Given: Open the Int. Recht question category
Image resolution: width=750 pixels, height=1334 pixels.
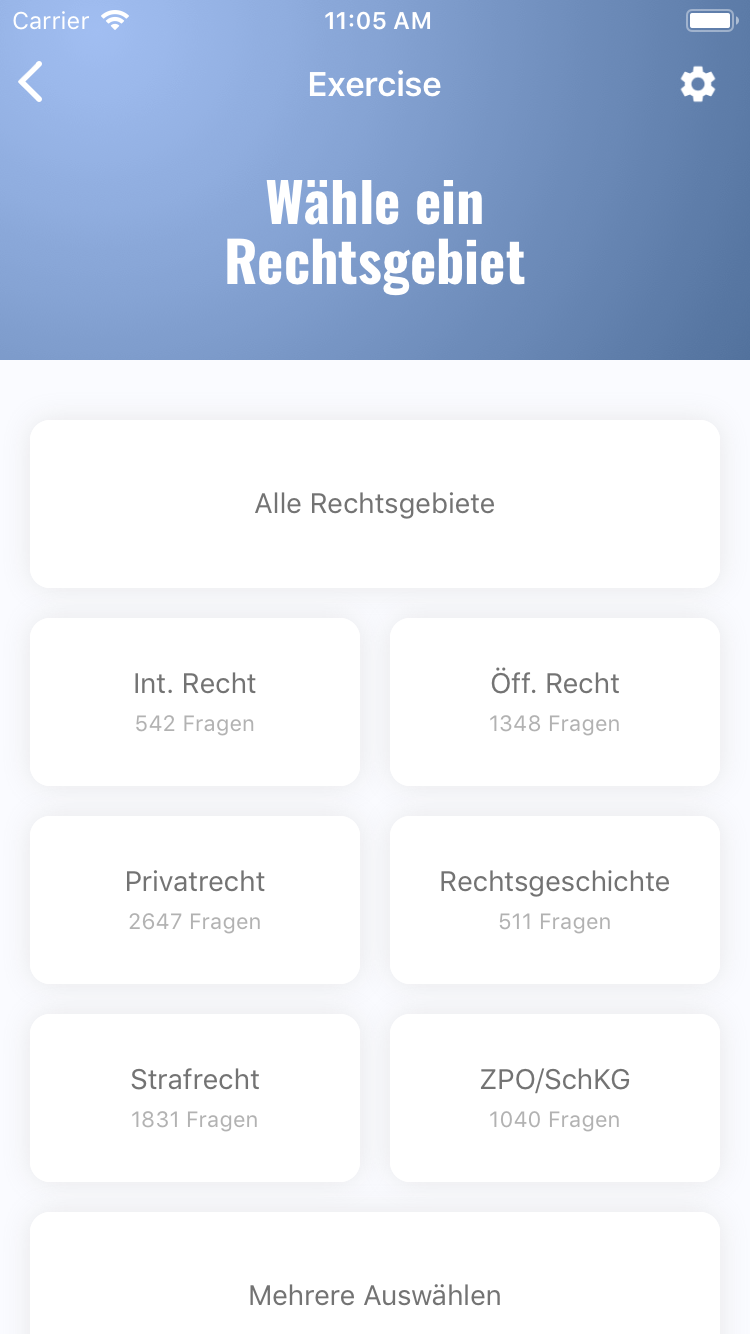Looking at the screenshot, I should (x=195, y=700).
